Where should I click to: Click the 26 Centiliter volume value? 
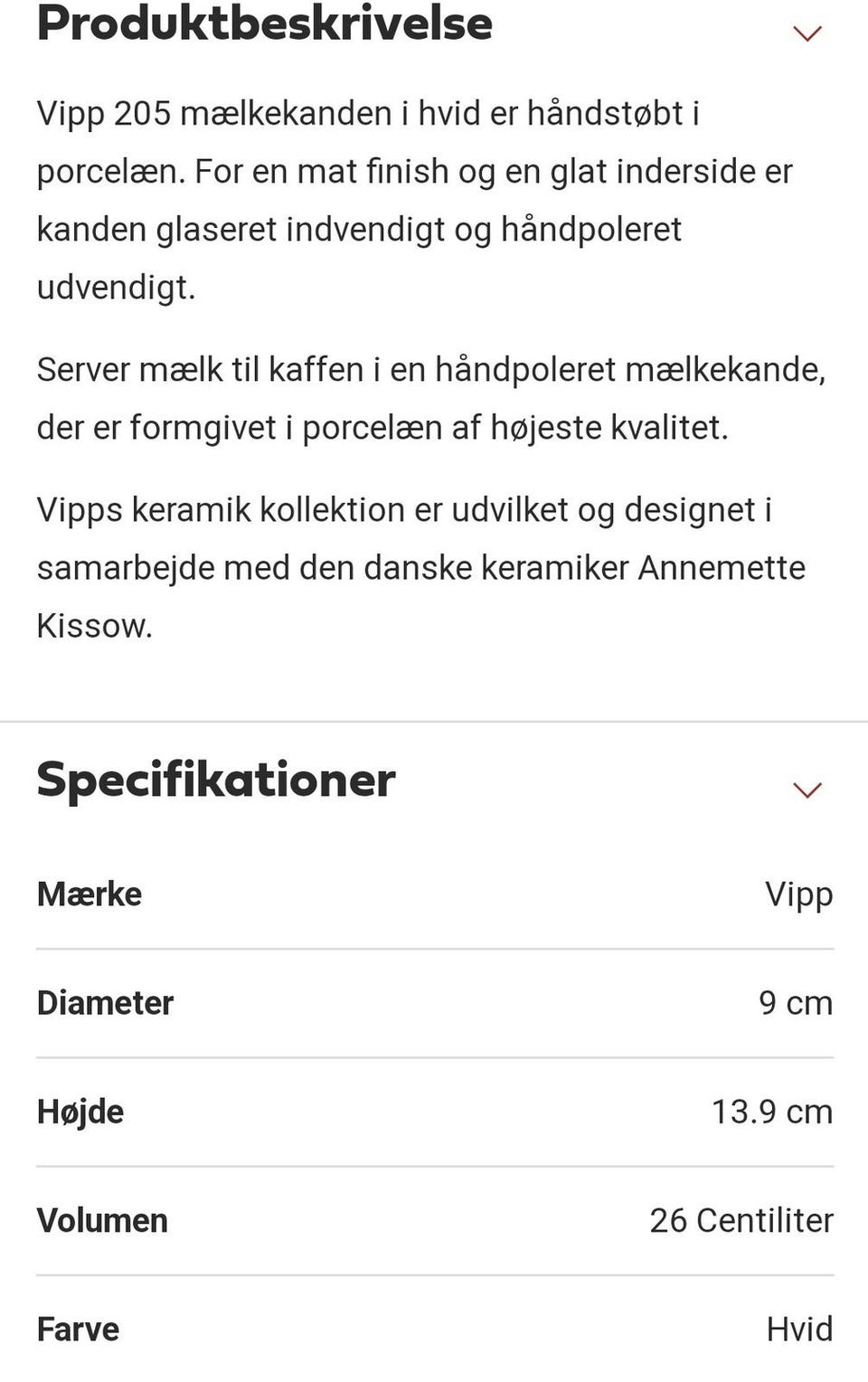point(741,1219)
